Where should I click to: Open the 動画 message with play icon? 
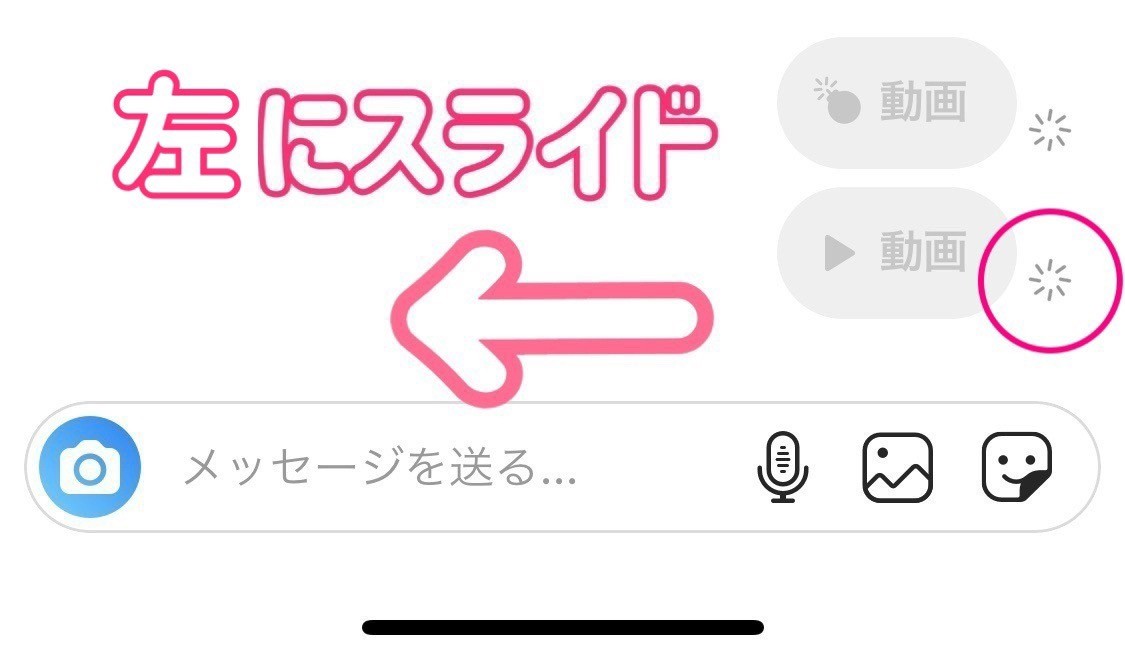coord(896,253)
